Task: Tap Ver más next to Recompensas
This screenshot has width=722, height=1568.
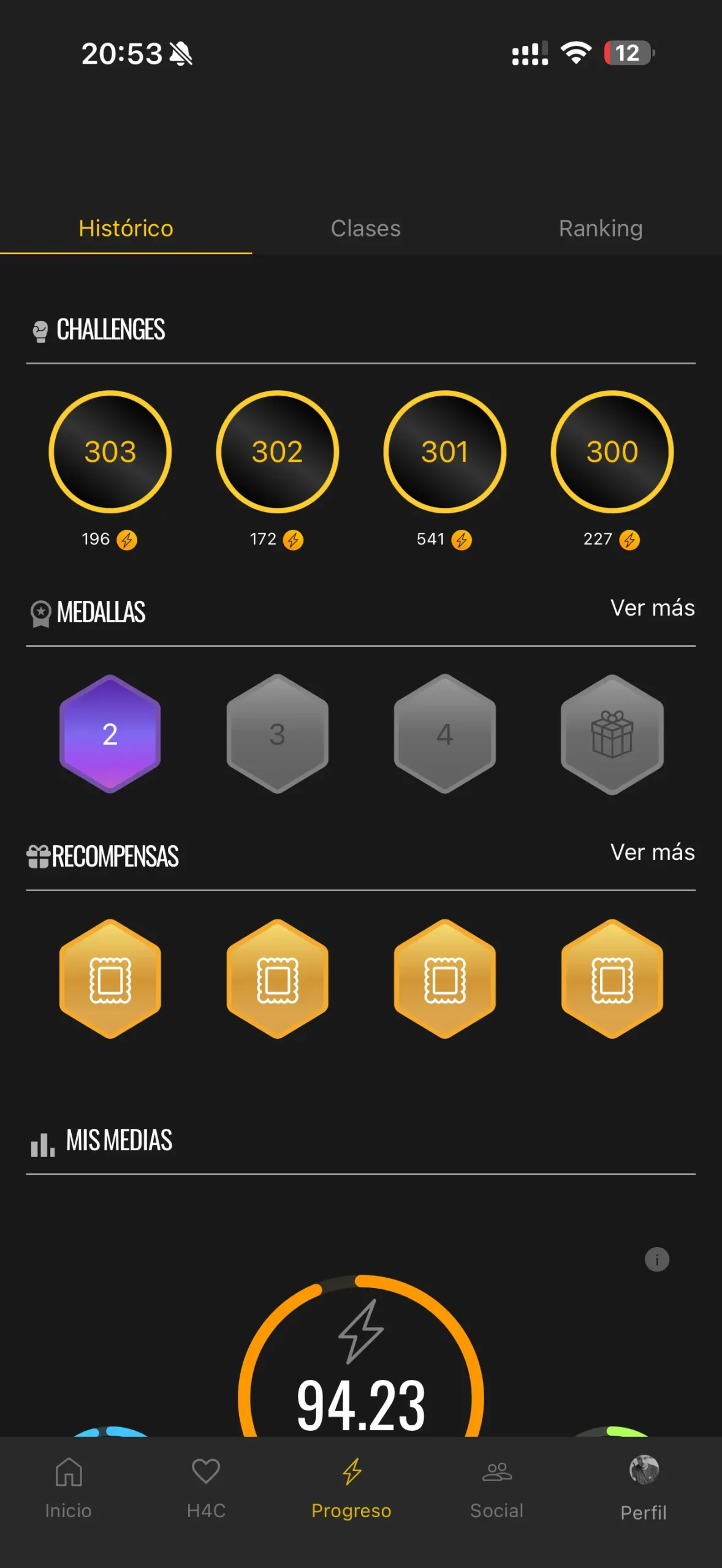Action: click(652, 853)
